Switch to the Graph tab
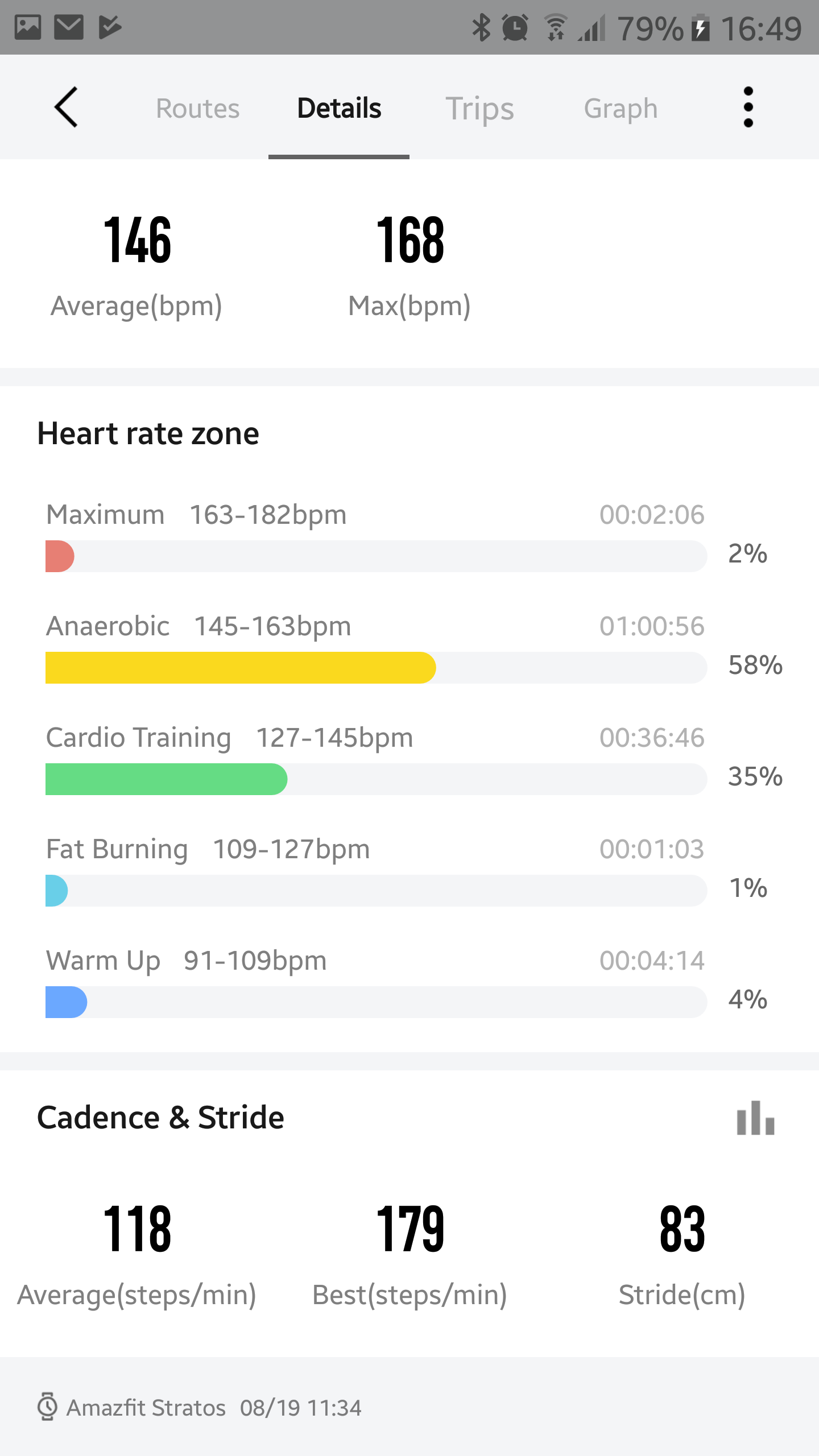Image resolution: width=819 pixels, height=1456 pixels. (x=621, y=108)
